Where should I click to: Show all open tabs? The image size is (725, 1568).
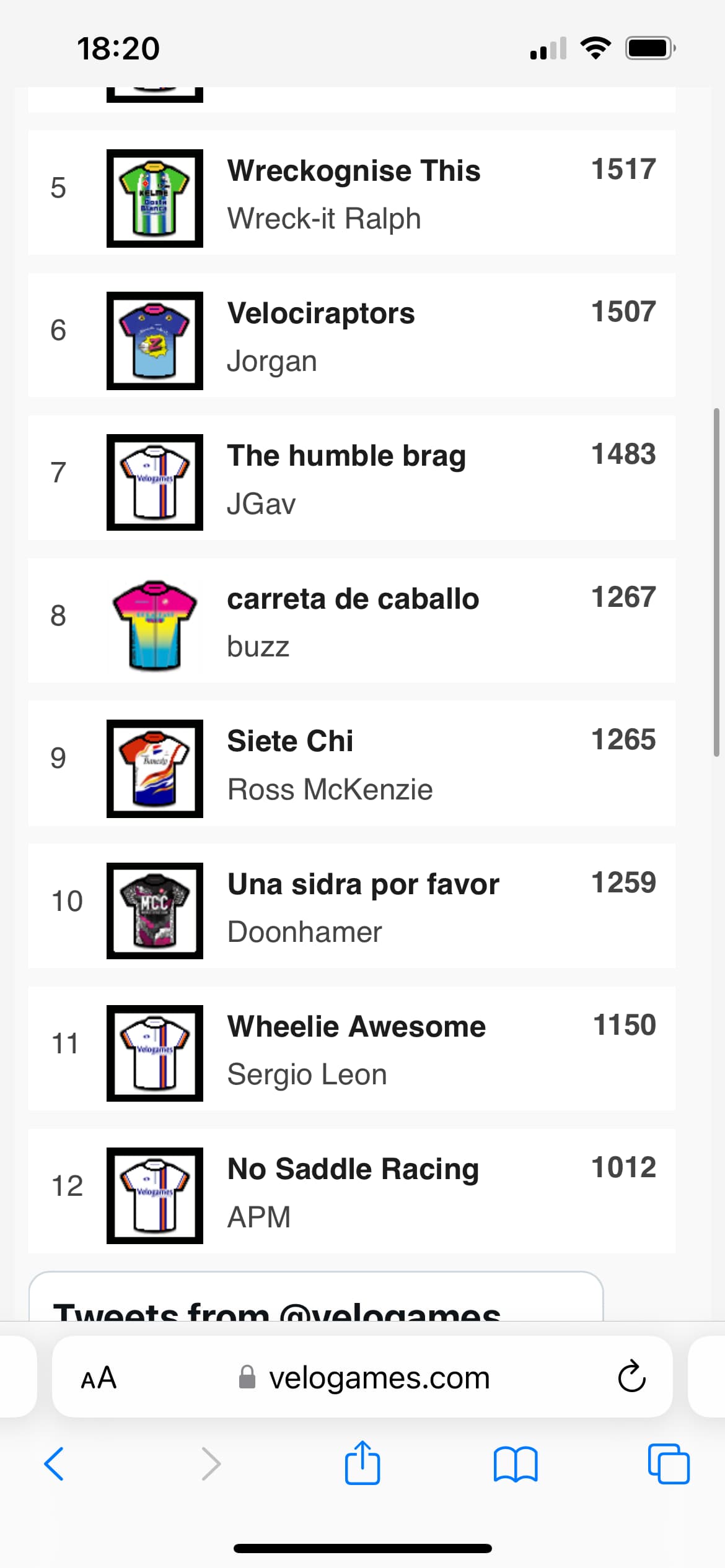(669, 1464)
